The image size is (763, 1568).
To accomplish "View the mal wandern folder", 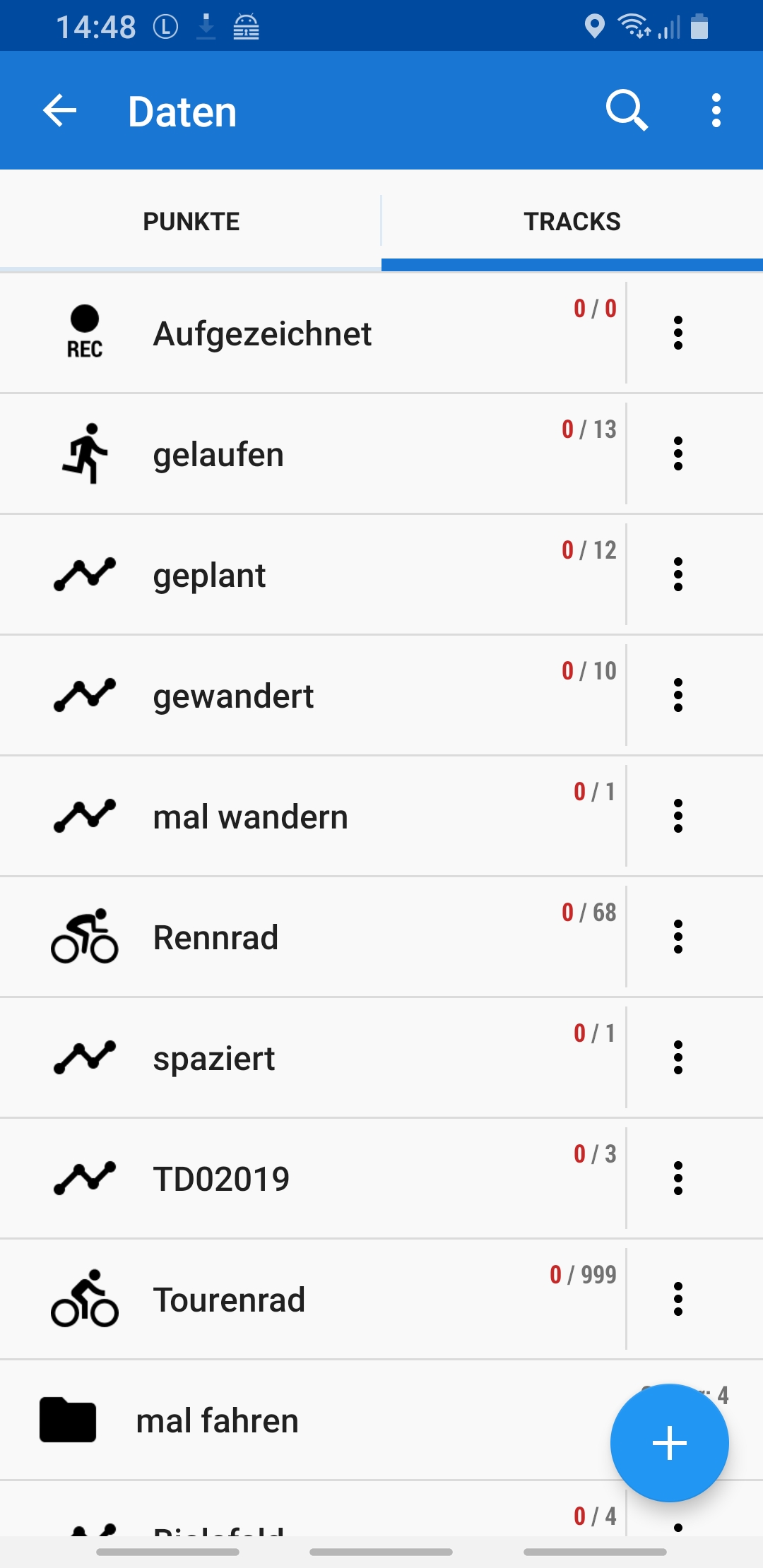I will click(x=250, y=816).
